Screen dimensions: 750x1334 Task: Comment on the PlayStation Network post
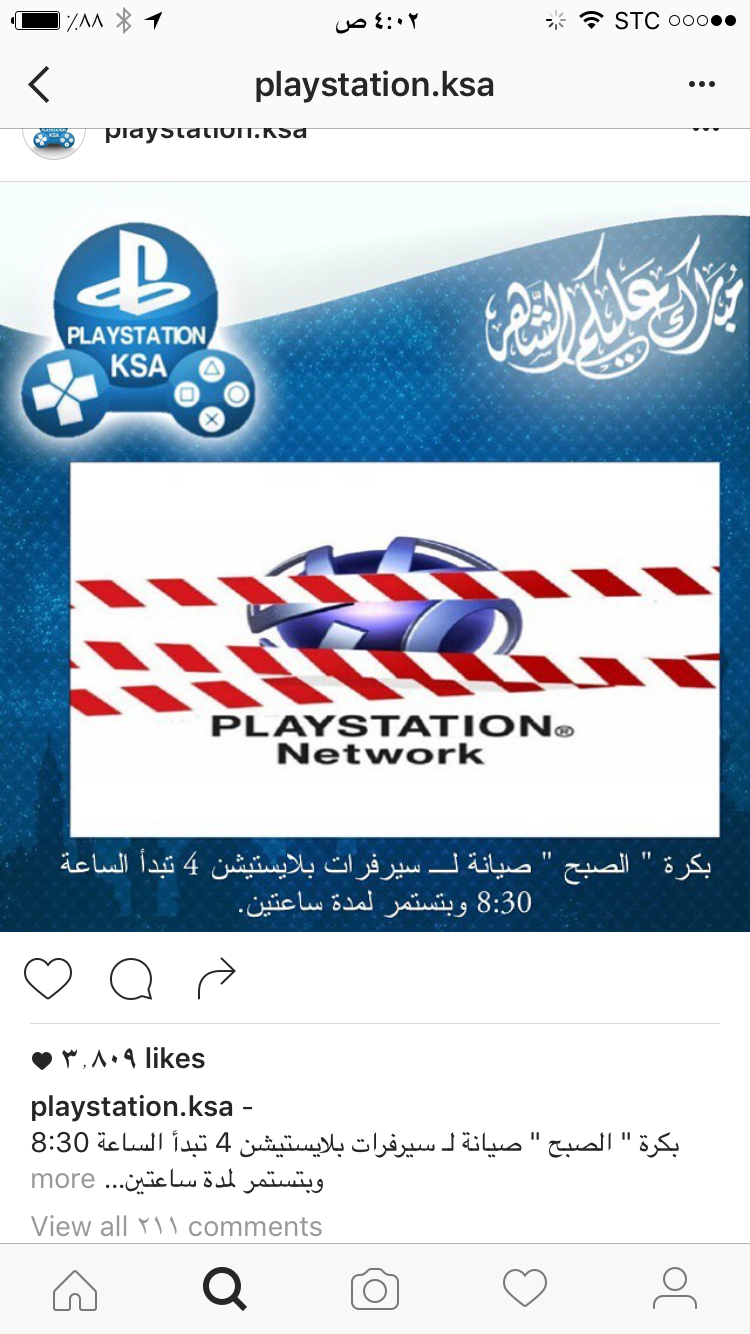[131, 978]
